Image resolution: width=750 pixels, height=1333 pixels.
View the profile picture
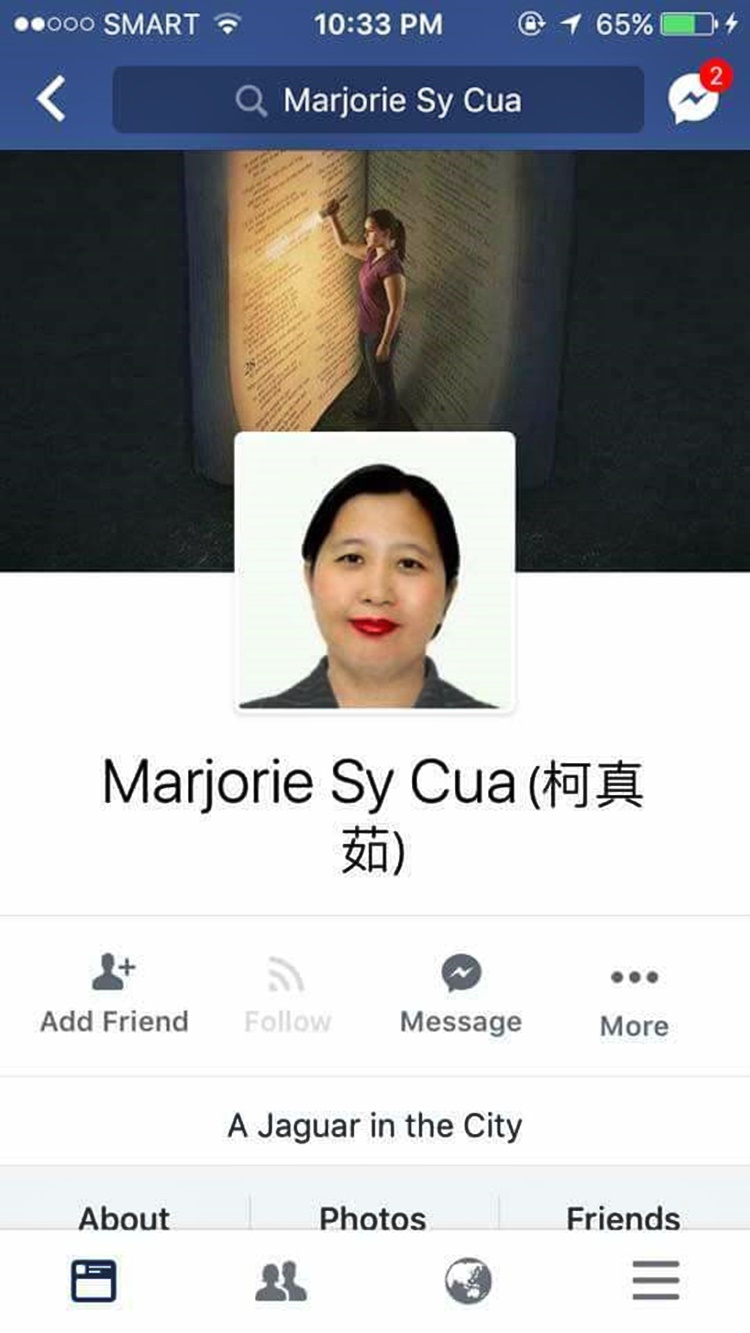click(374, 572)
